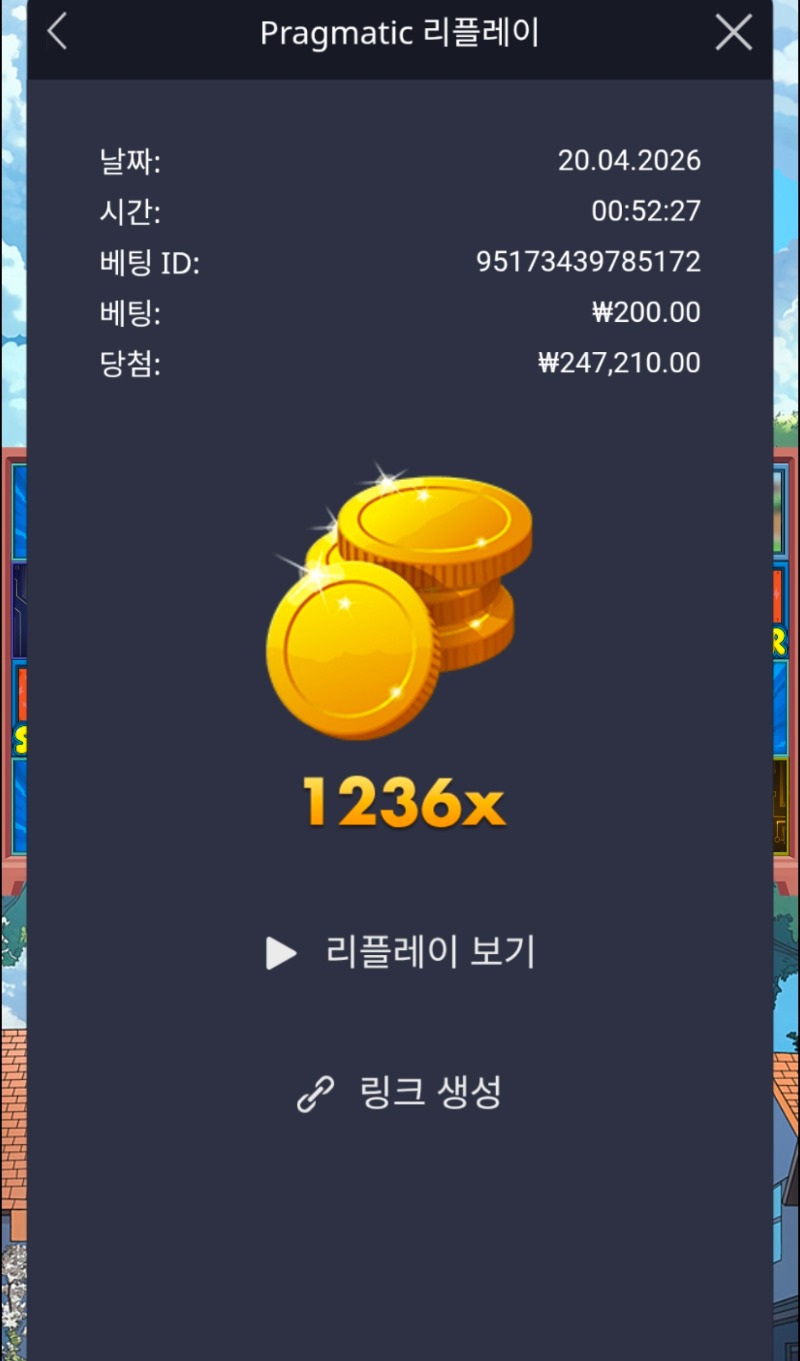Image resolution: width=800 pixels, height=1361 pixels.
Task: Go back from the Pragmatic replay panel
Action: point(57,33)
